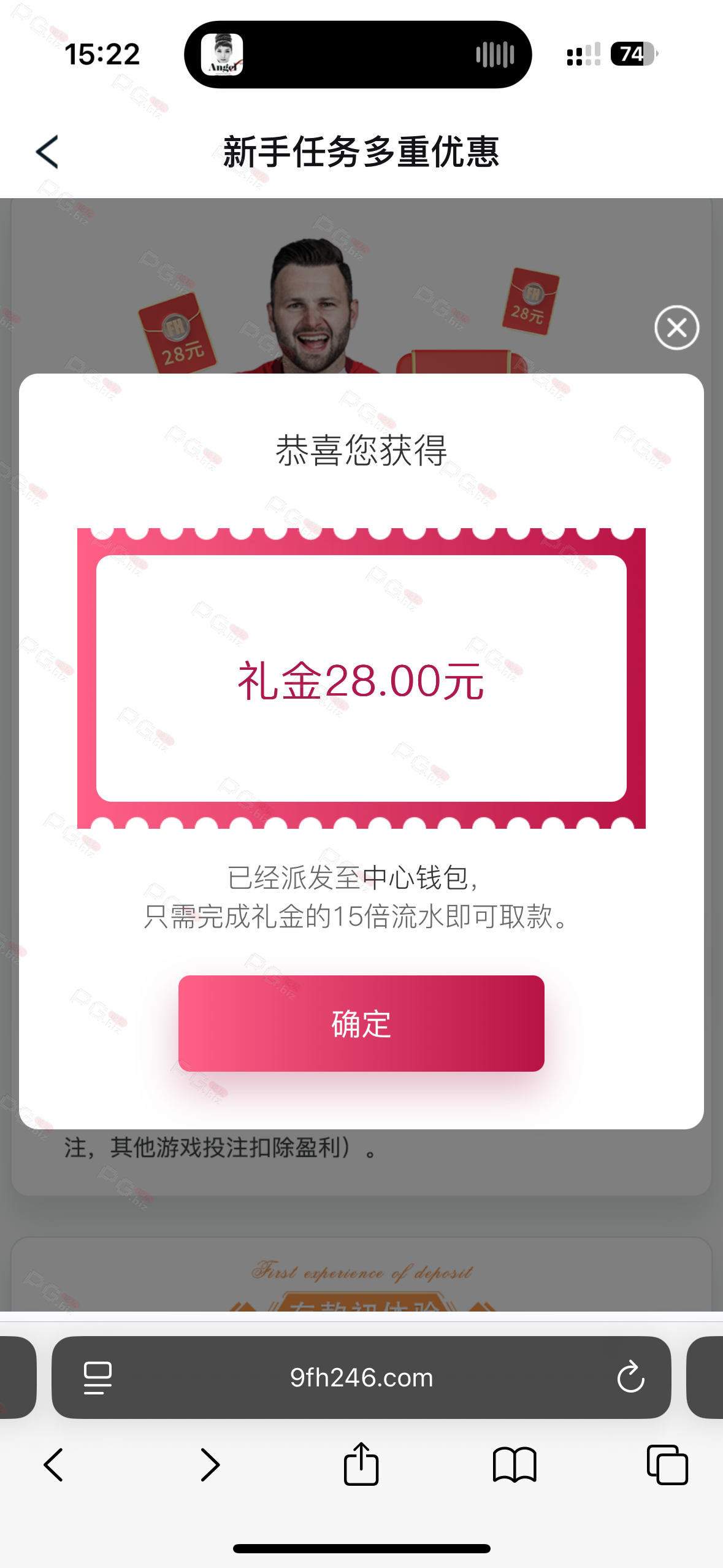
Task: Go back in Safari browser history
Action: tap(53, 1465)
